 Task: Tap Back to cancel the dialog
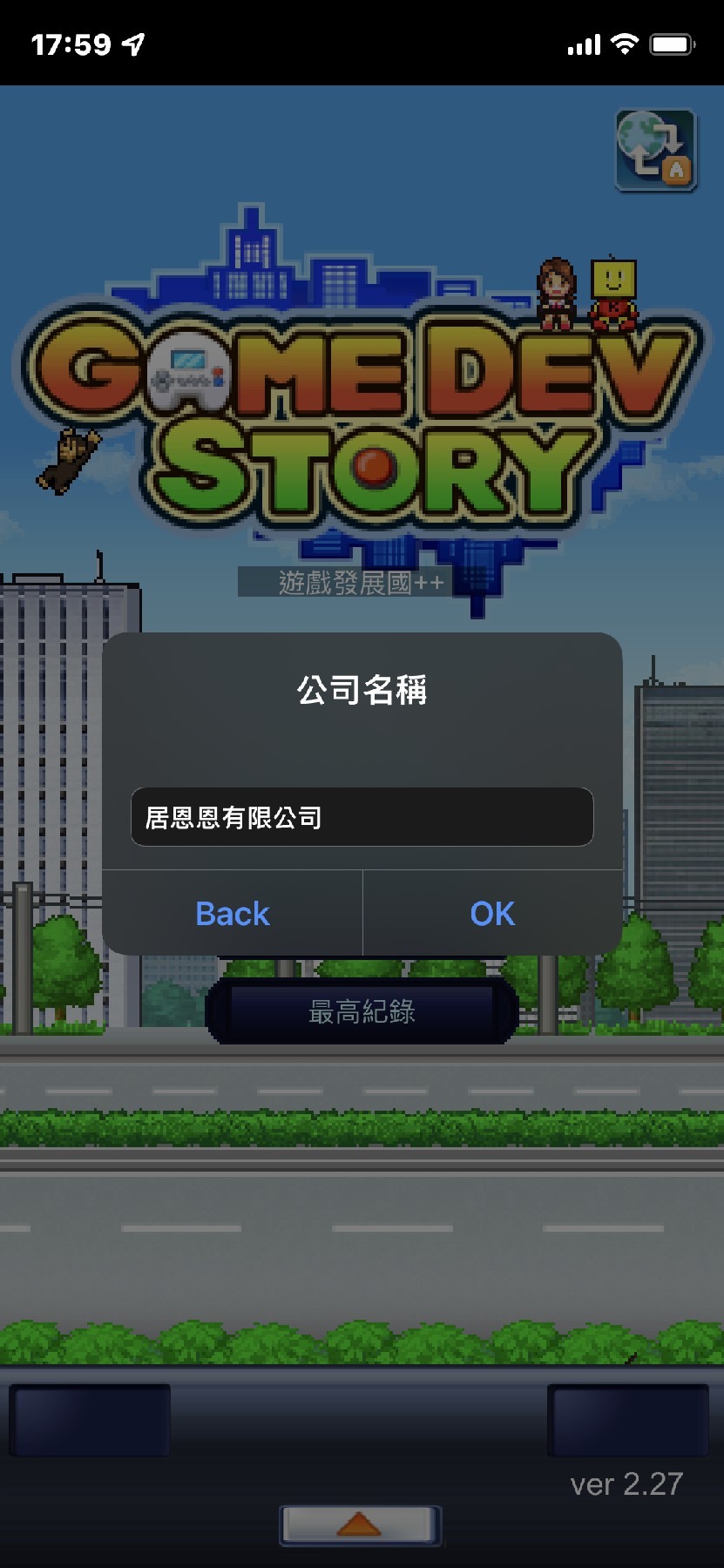tap(233, 914)
